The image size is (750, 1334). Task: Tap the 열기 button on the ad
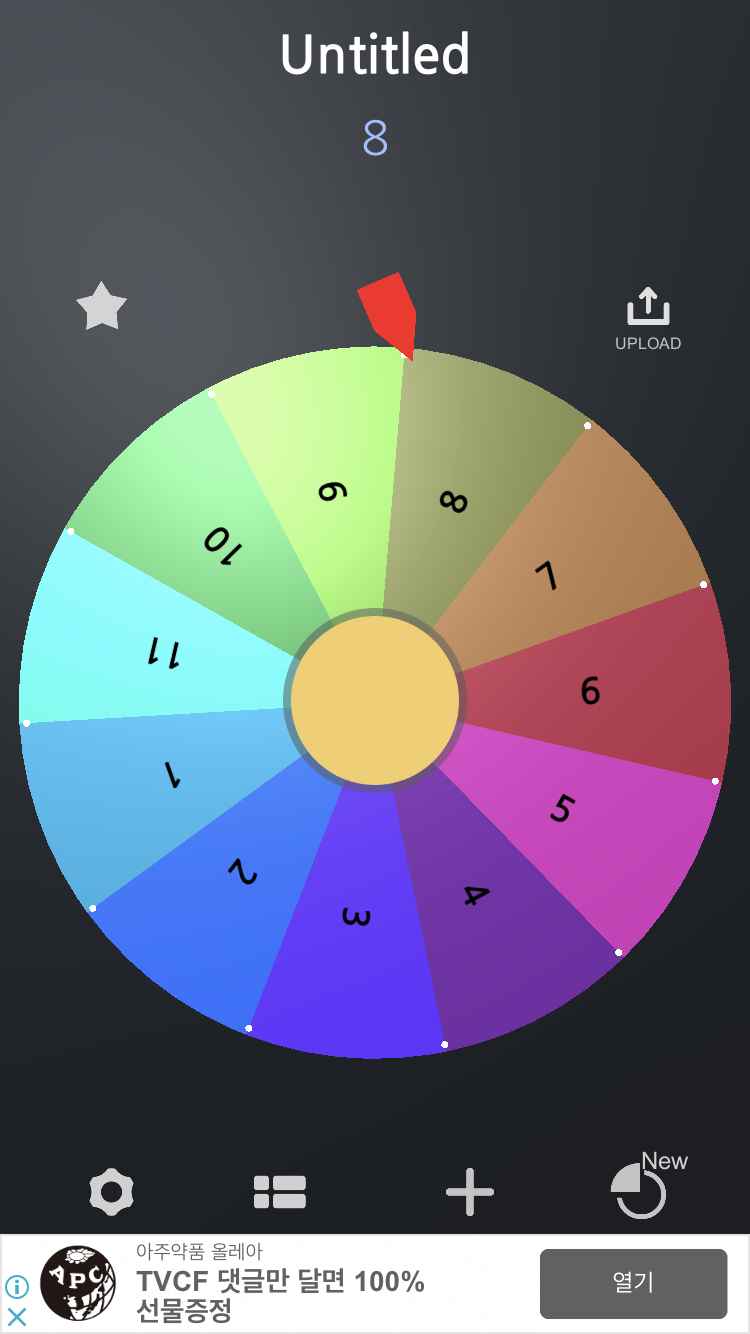coord(633,1283)
